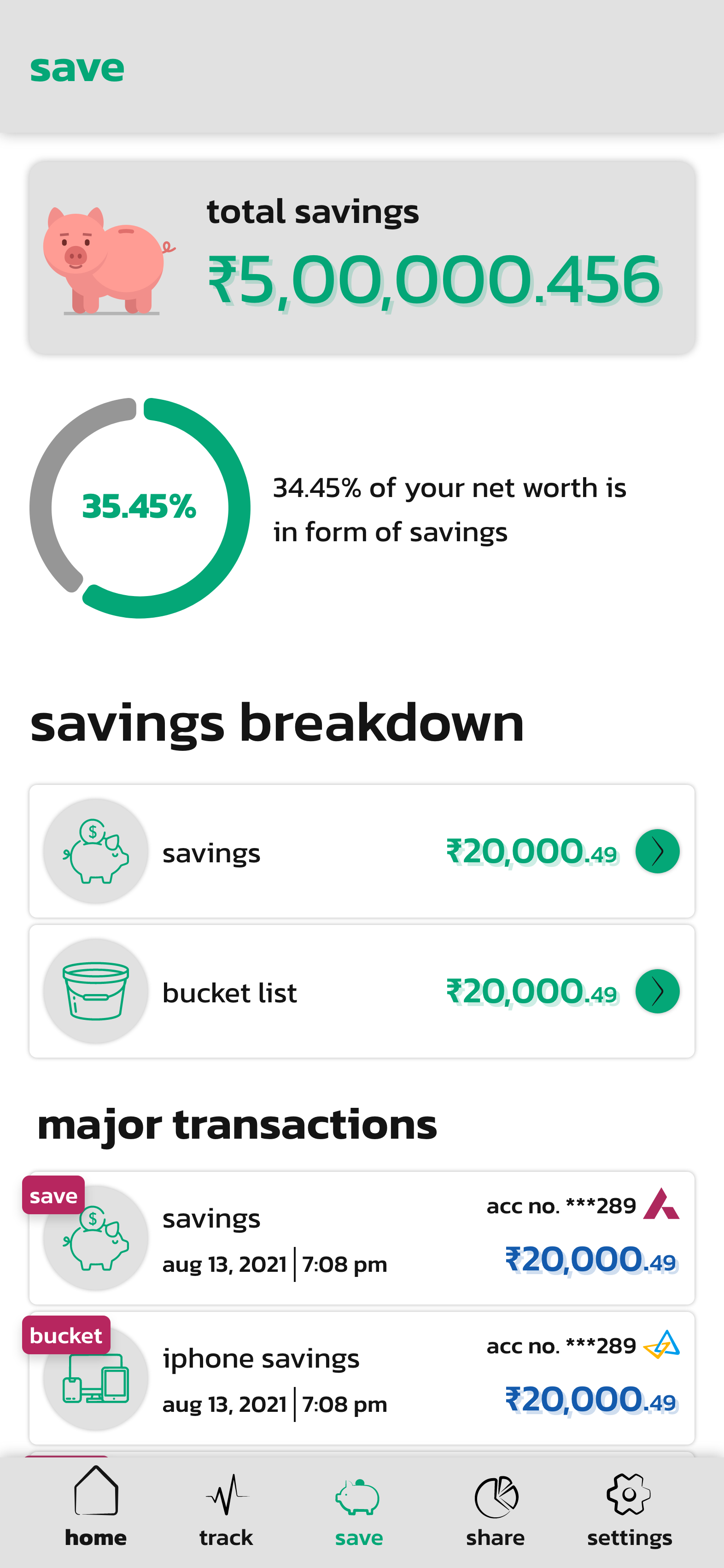Open the iphone savings transaction
Viewport: 724px width, 1568px height.
[x=362, y=1378]
